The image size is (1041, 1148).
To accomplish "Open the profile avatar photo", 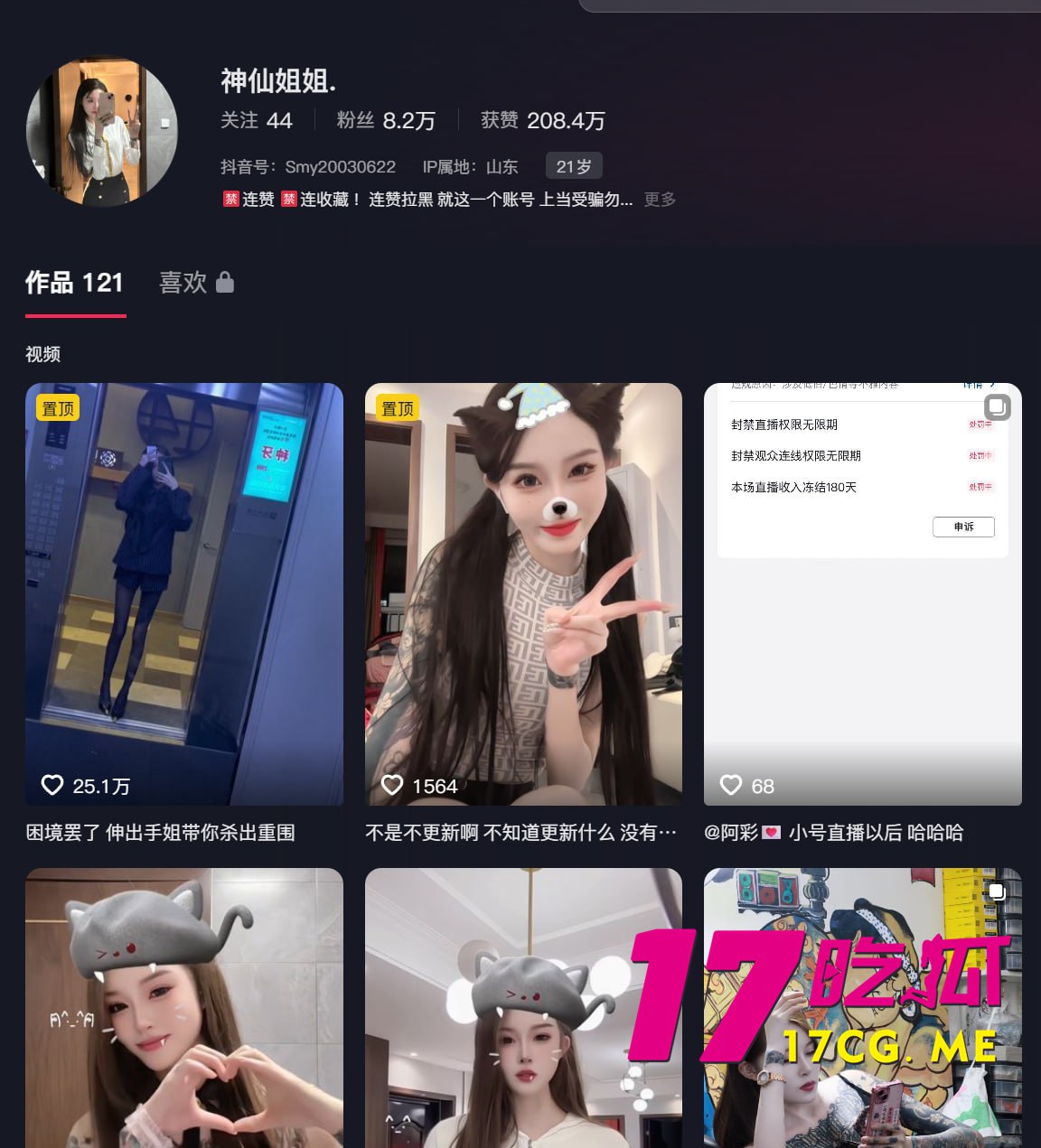I will 102,132.
